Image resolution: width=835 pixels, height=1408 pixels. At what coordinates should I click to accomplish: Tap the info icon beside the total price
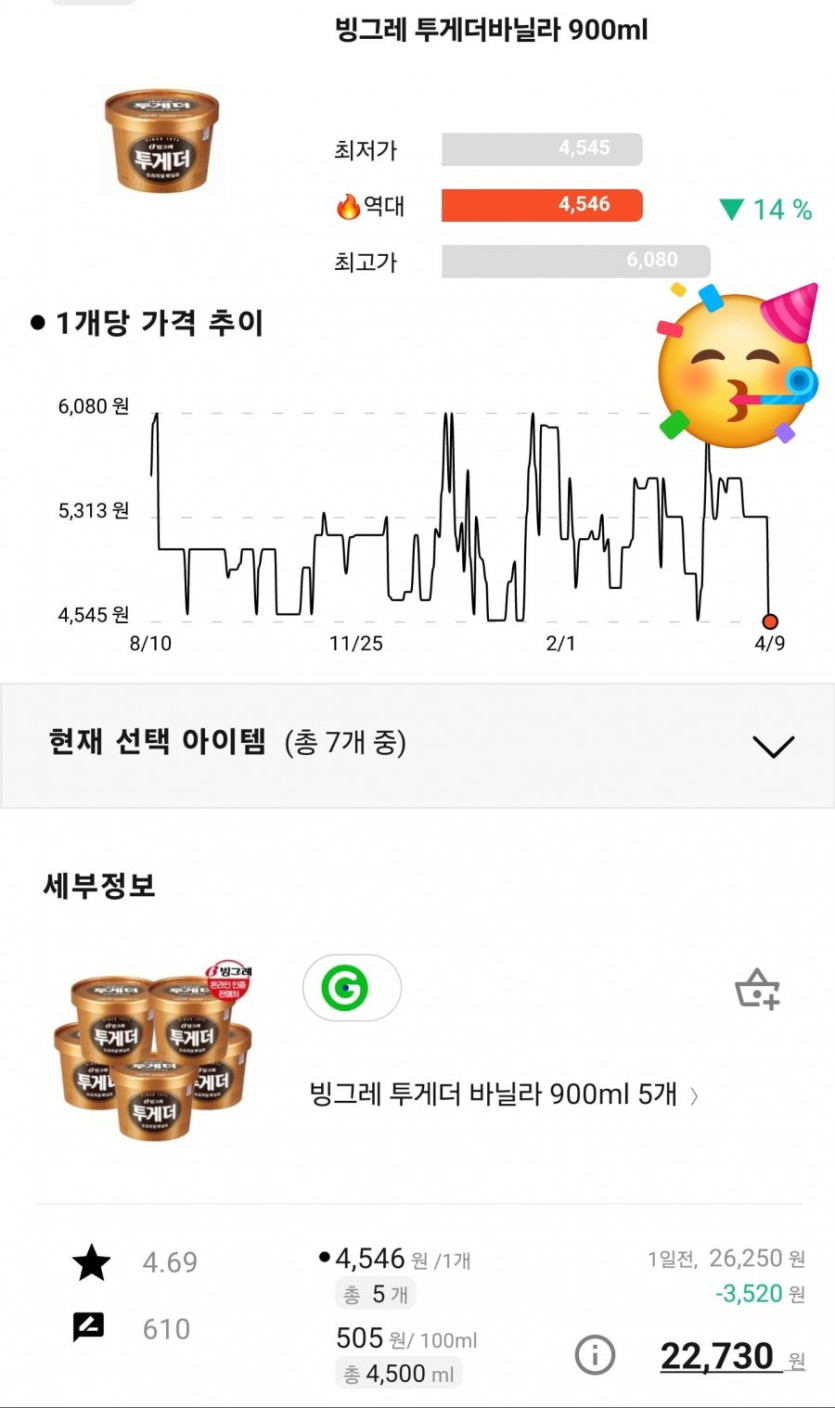594,1356
